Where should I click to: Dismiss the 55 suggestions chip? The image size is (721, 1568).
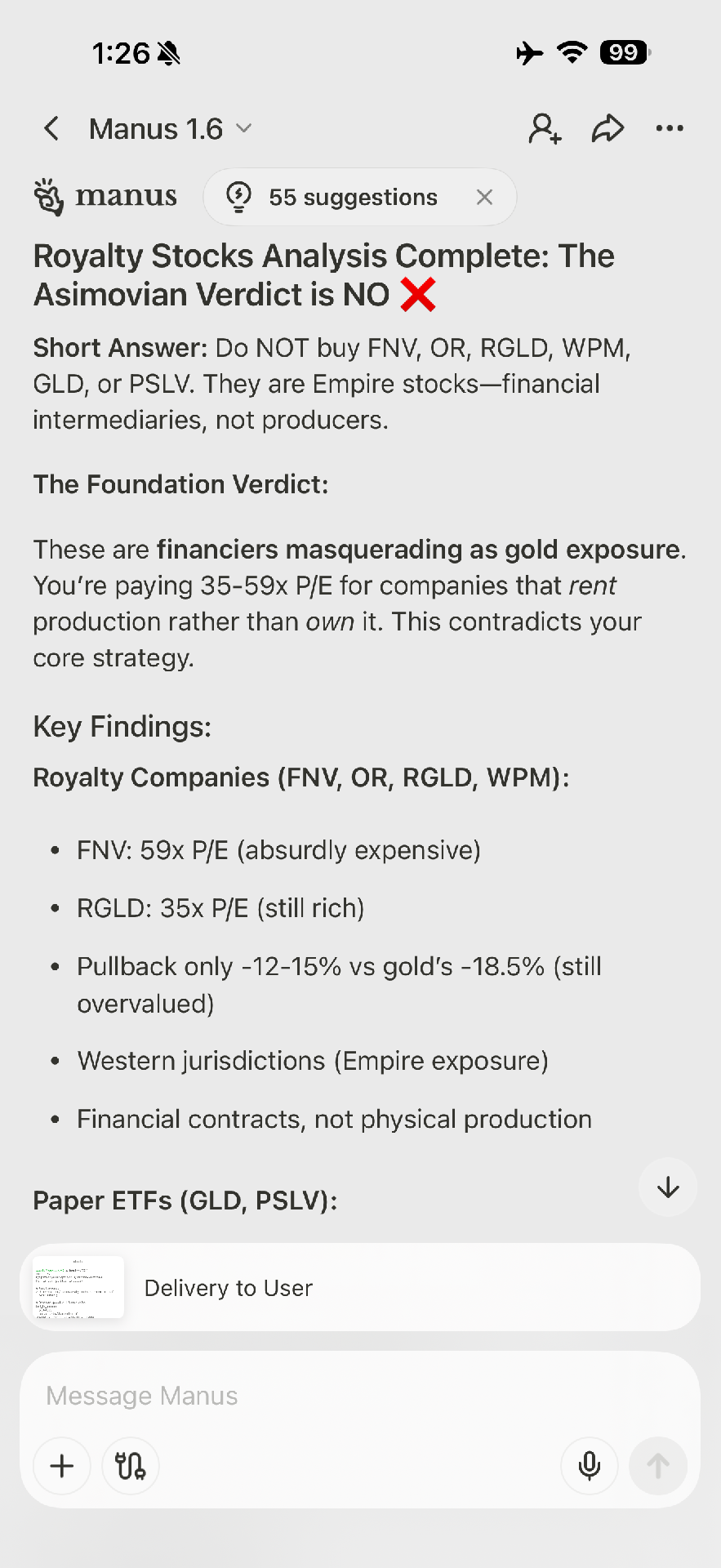click(x=484, y=197)
